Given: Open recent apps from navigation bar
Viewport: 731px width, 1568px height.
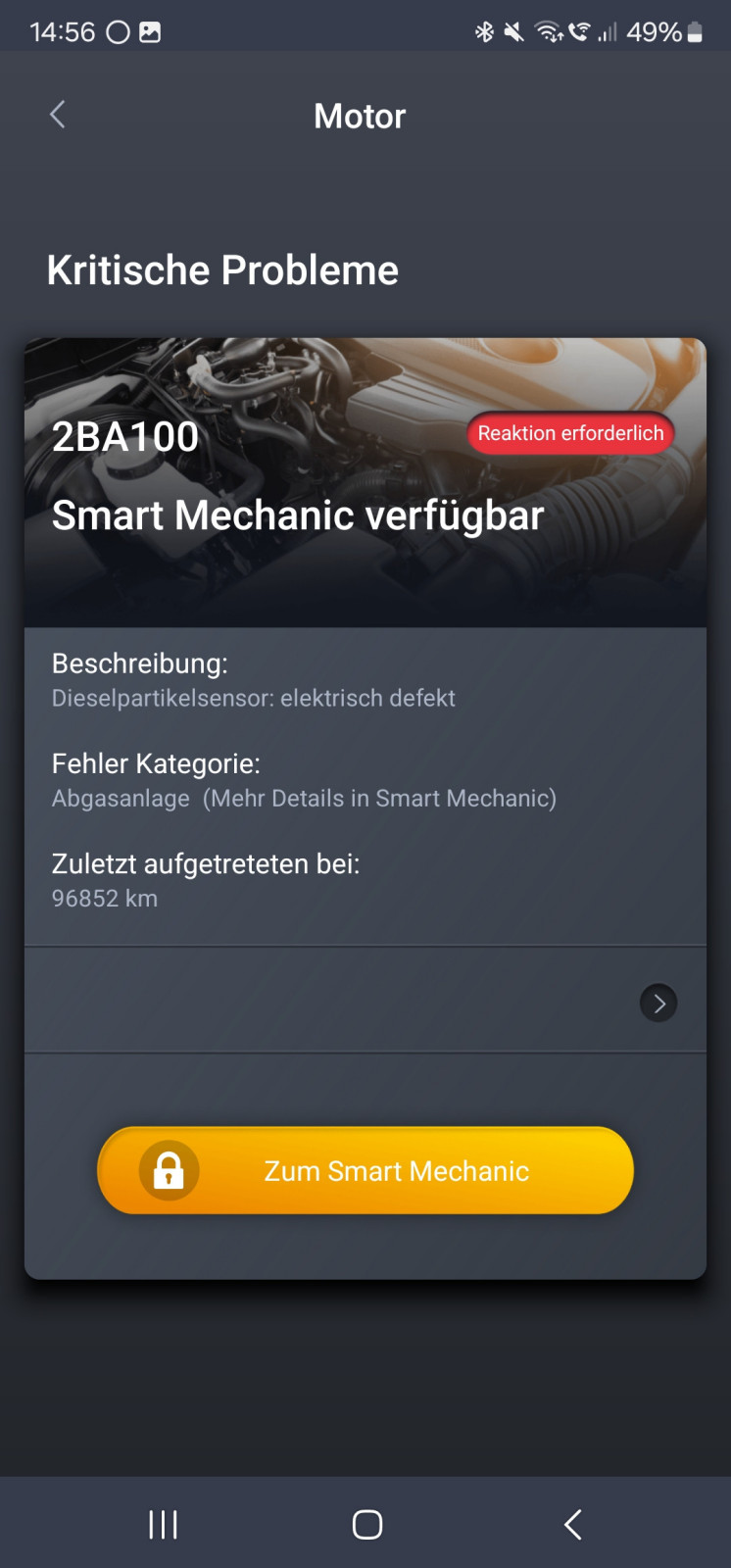Looking at the screenshot, I should pyautogui.click(x=162, y=1524).
